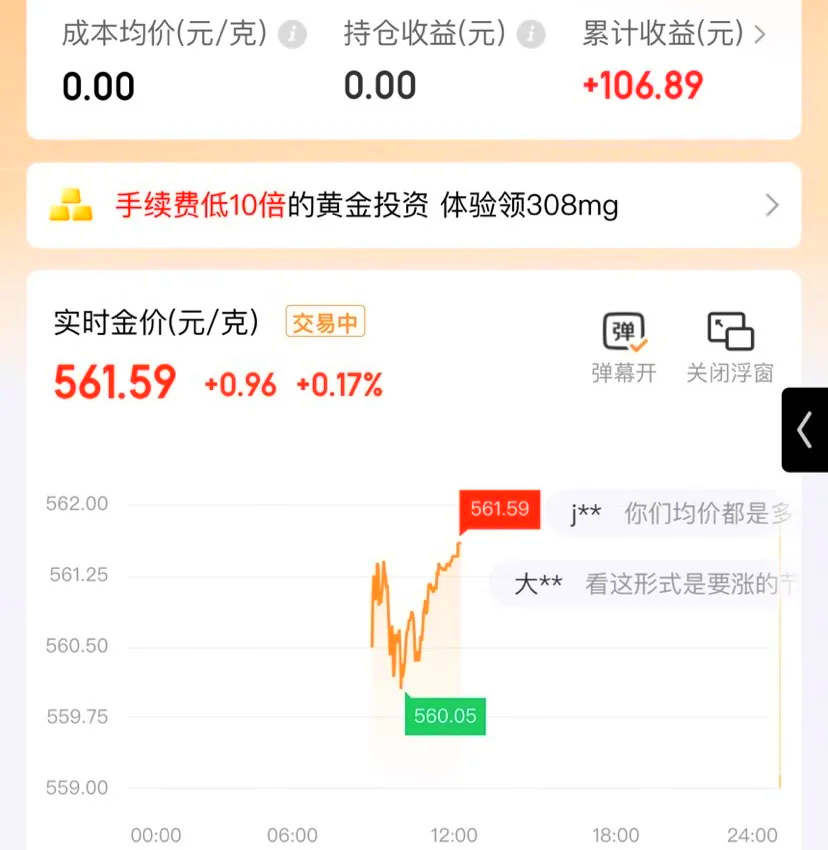Image resolution: width=828 pixels, height=850 pixels.
Task: Expand 累计收益 details via its arrow
Action: (761, 33)
